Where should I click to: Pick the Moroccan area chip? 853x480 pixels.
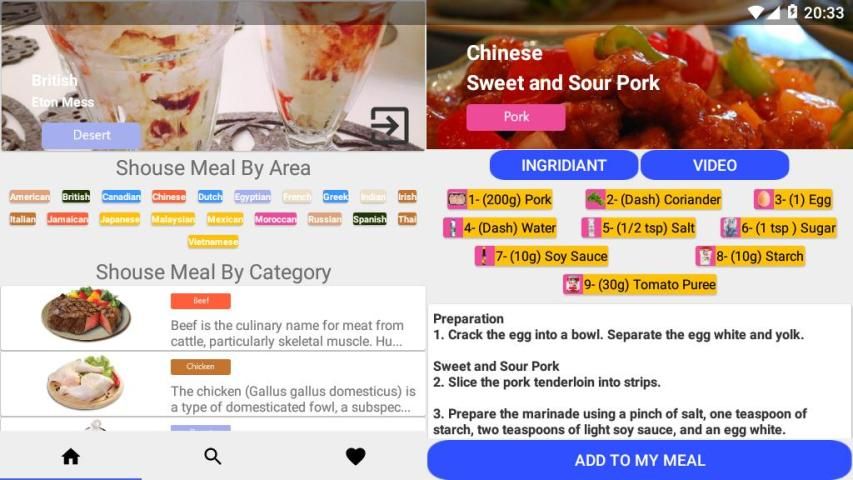pyautogui.click(x=275, y=219)
